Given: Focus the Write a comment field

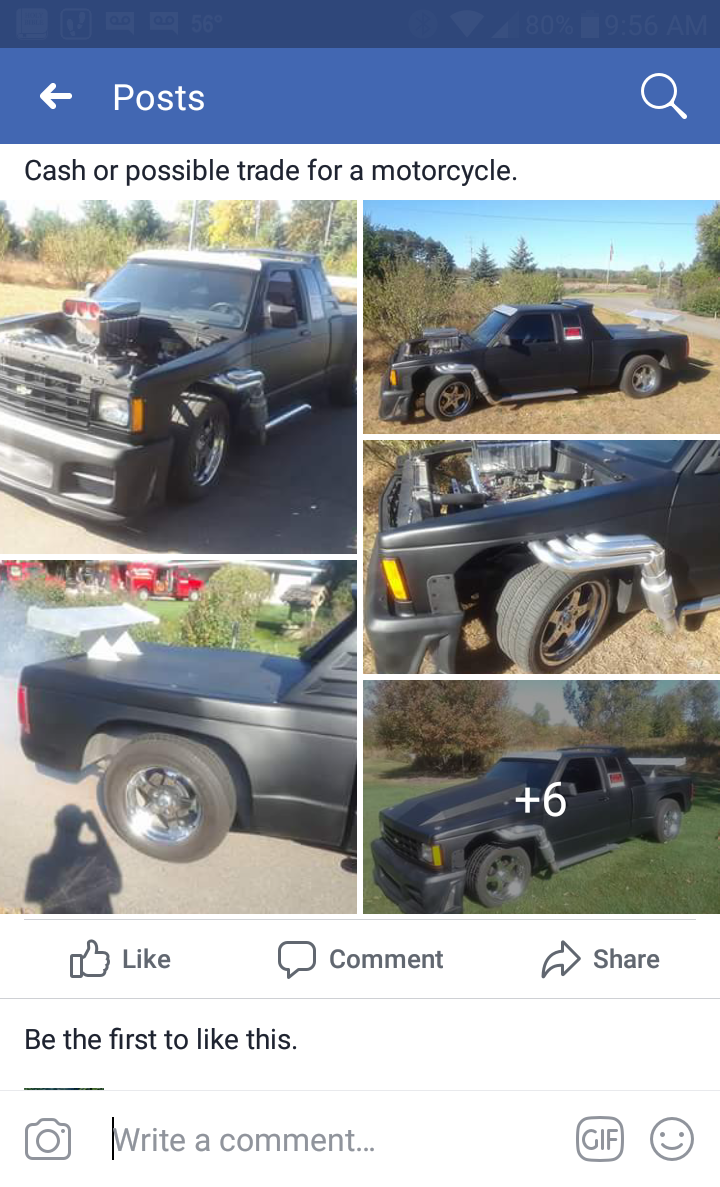Looking at the screenshot, I should click(330, 1139).
